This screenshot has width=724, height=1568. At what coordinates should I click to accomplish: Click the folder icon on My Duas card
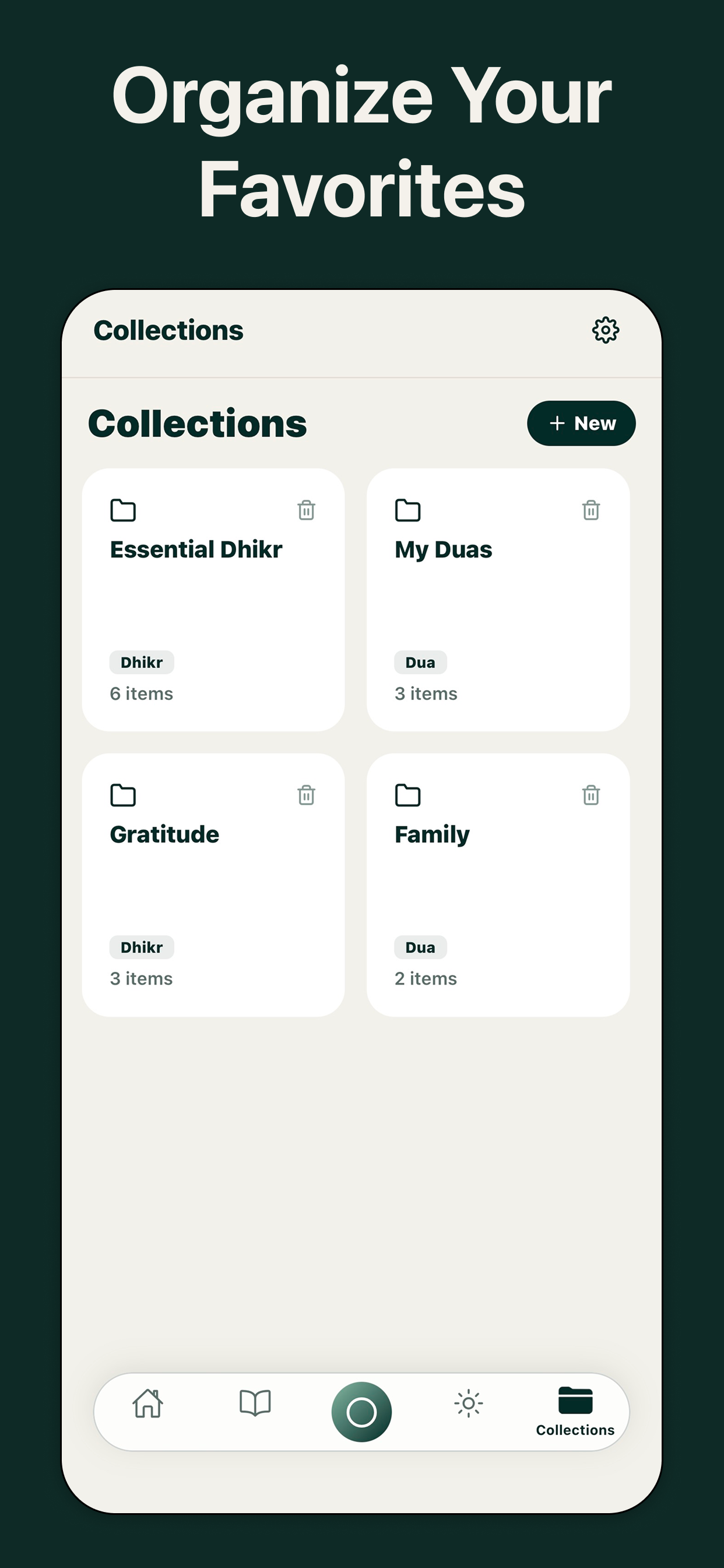[x=407, y=510]
